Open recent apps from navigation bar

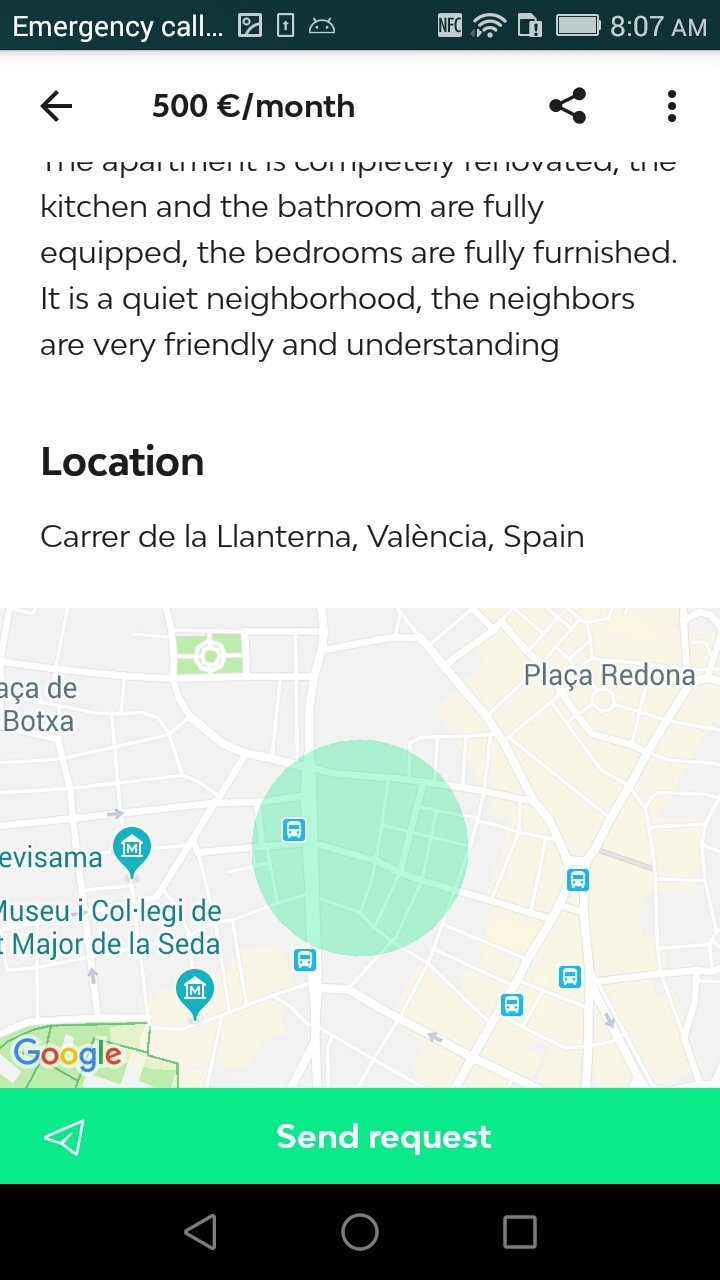519,1232
